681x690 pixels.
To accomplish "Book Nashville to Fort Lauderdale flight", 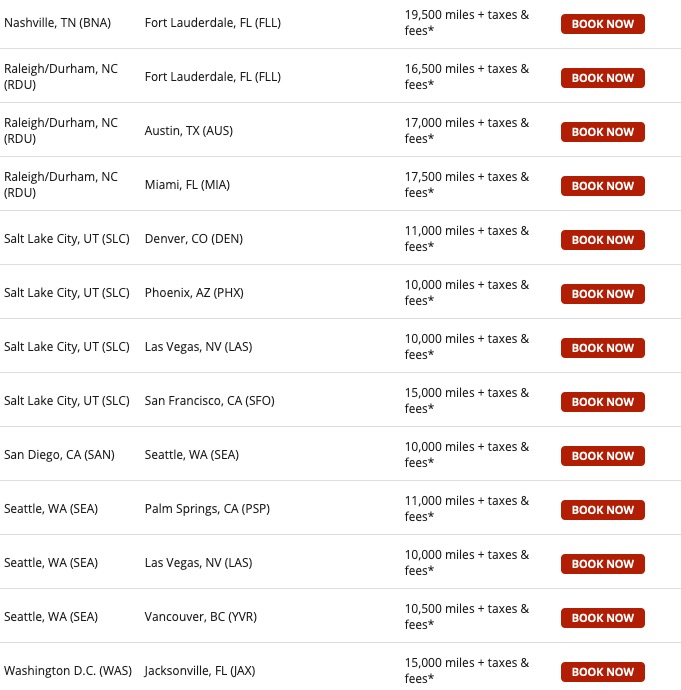I will [x=602, y=24].
